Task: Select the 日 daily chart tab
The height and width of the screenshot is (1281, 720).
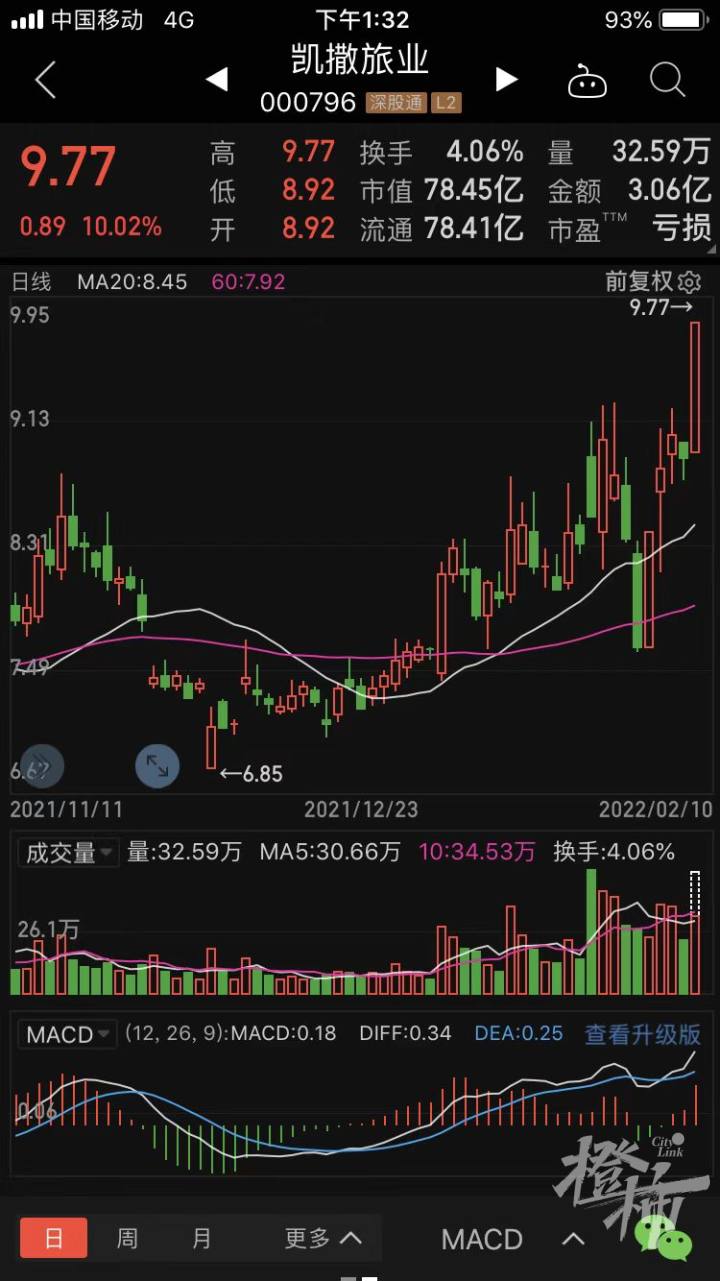Action: tap(54, 1238)
